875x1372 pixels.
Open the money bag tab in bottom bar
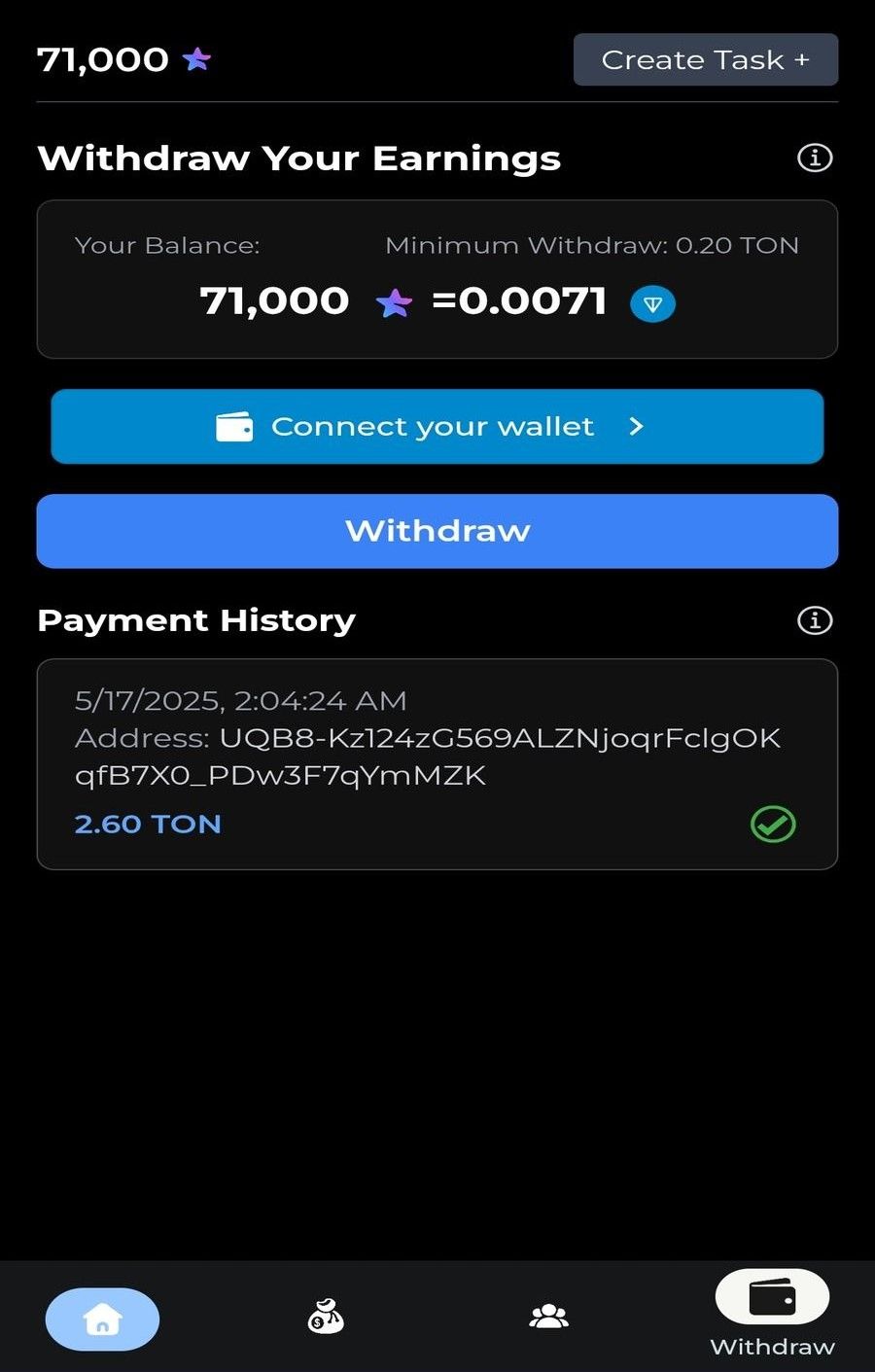[x=325, y=1317]
